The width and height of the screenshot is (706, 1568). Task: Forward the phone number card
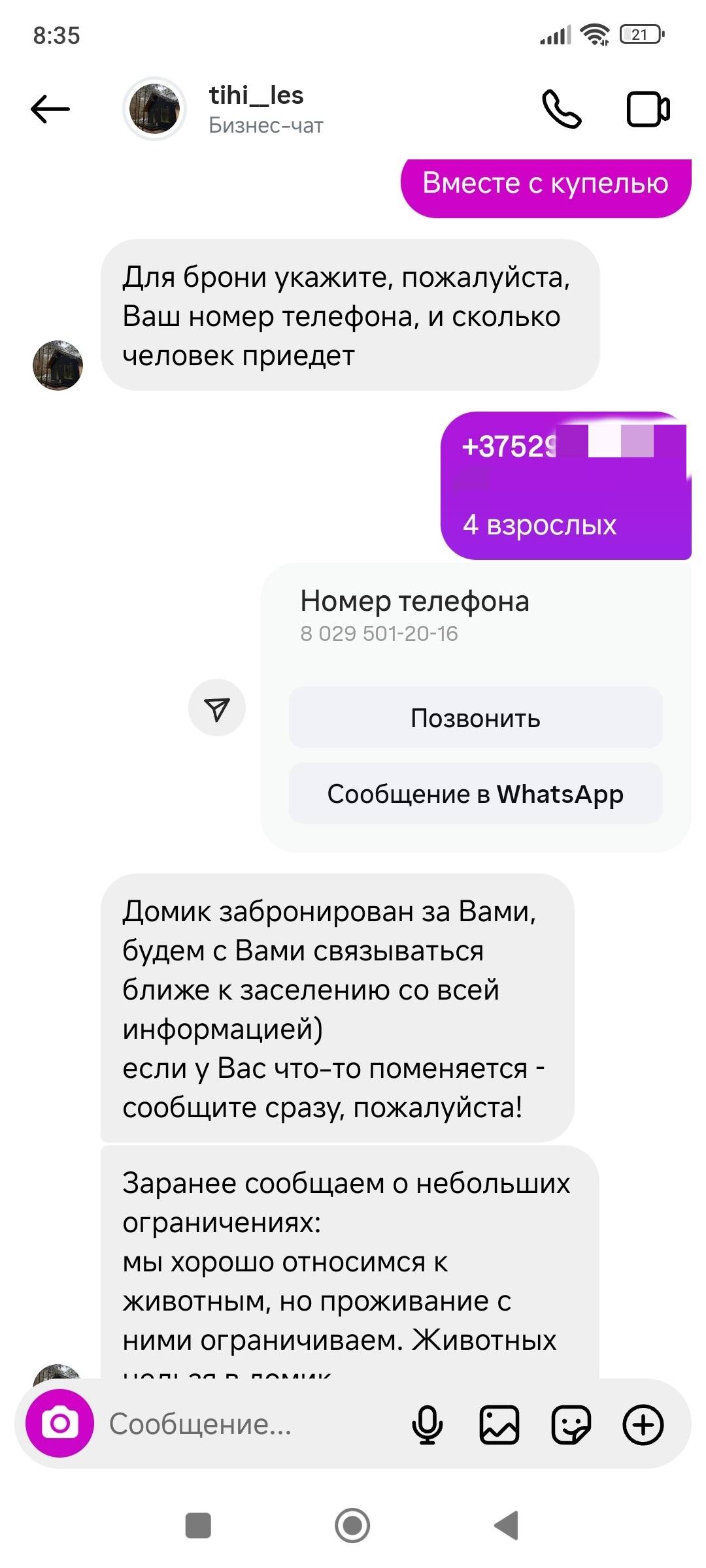(x=217, y=708)
